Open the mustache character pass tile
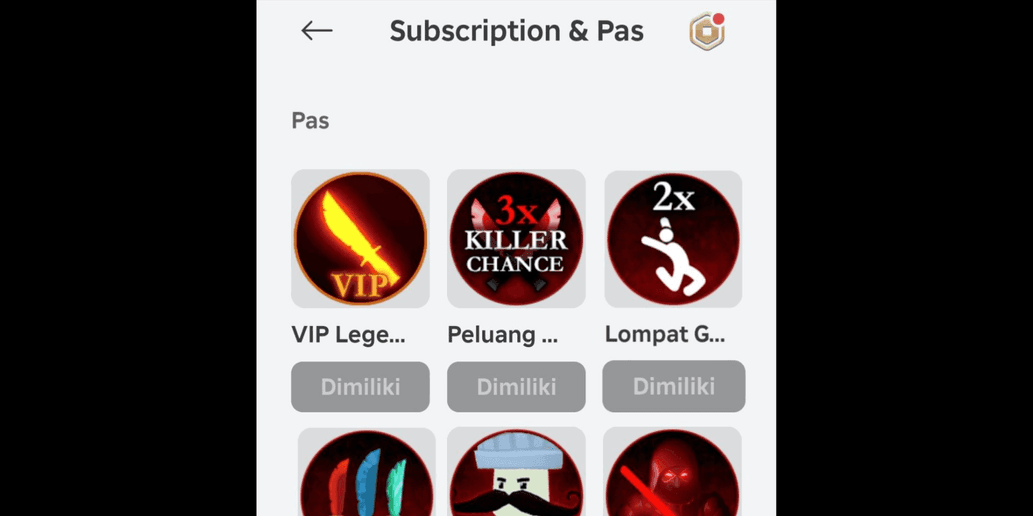The image size is (1033, 516). pos(516,474)
